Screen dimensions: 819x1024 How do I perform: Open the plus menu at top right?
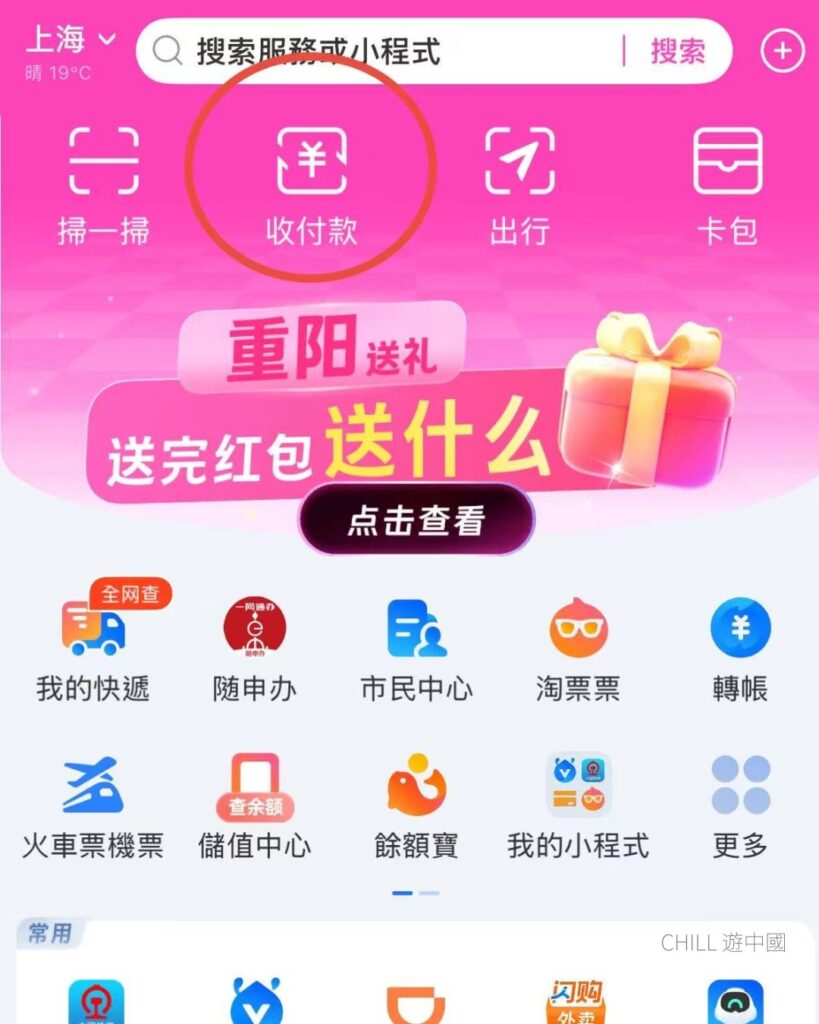pos(782,50)
